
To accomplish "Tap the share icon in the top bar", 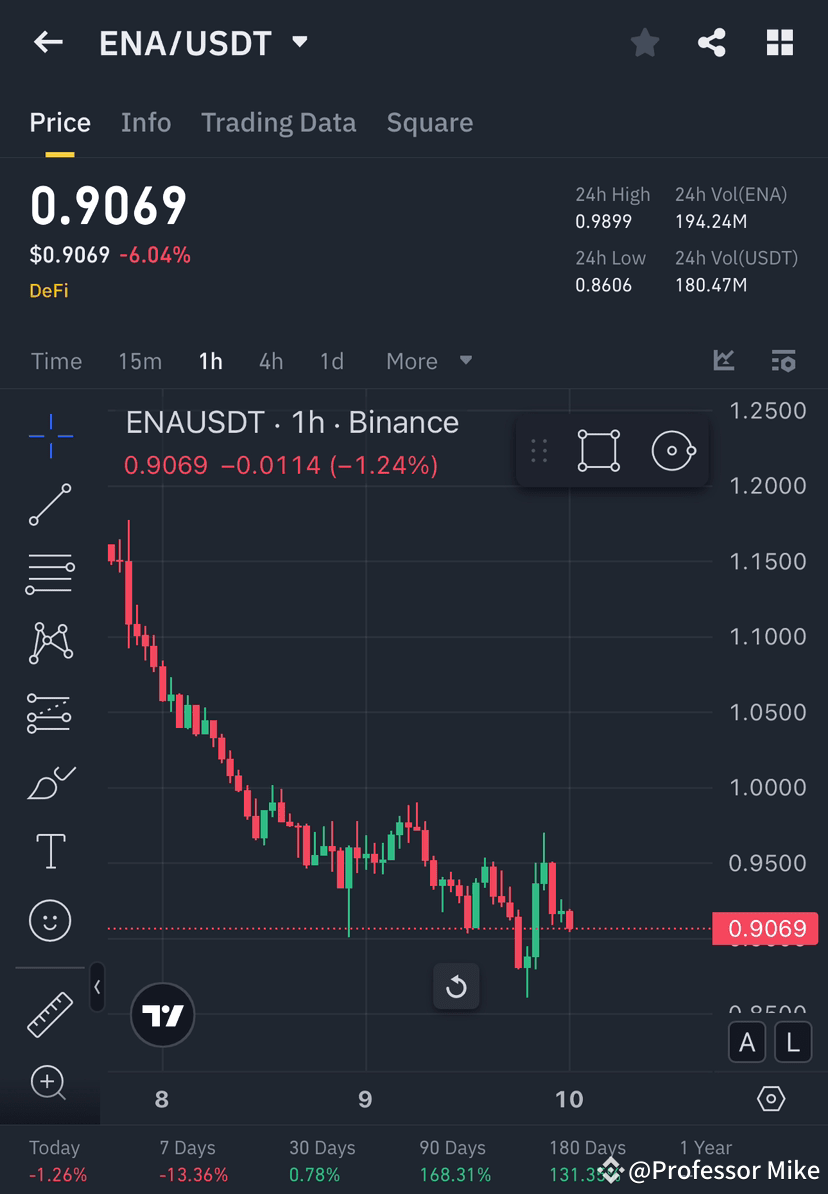I will pos(712,42).
